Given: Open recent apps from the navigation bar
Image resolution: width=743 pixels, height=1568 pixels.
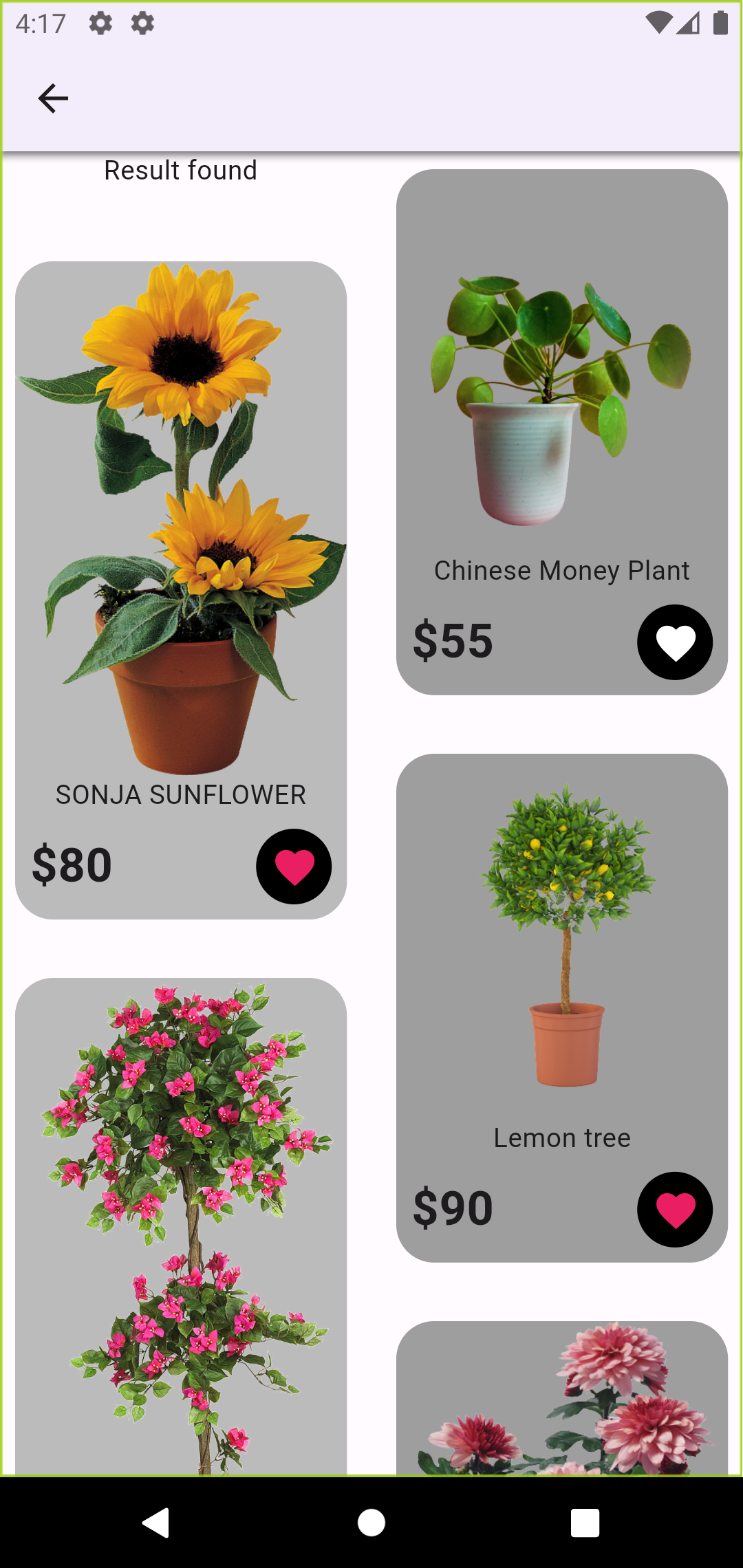Looking at the screenshot, I should tap(585, 1523).
